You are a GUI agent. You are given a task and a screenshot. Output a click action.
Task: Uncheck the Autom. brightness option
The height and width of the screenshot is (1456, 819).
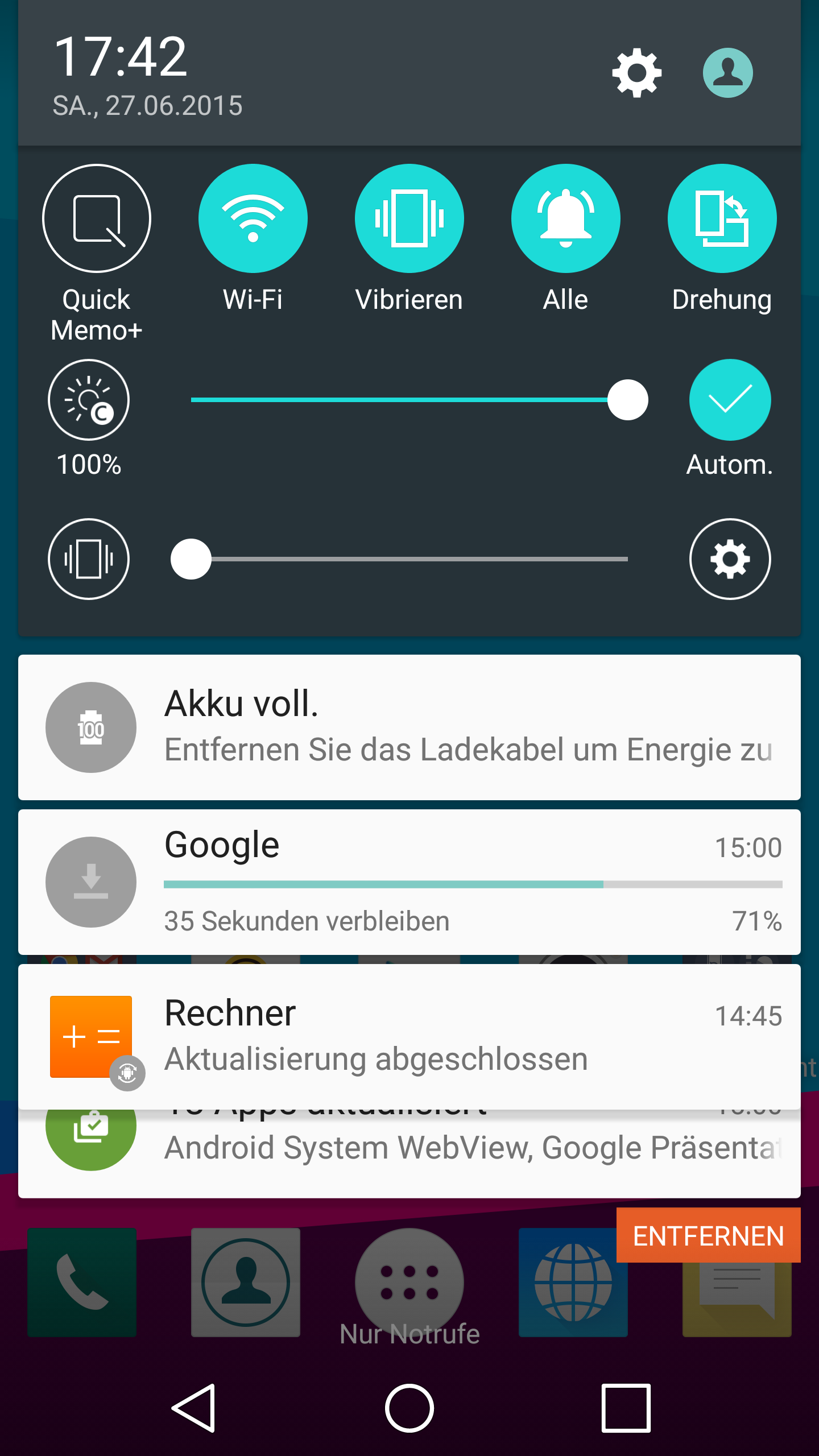[730, 400]
